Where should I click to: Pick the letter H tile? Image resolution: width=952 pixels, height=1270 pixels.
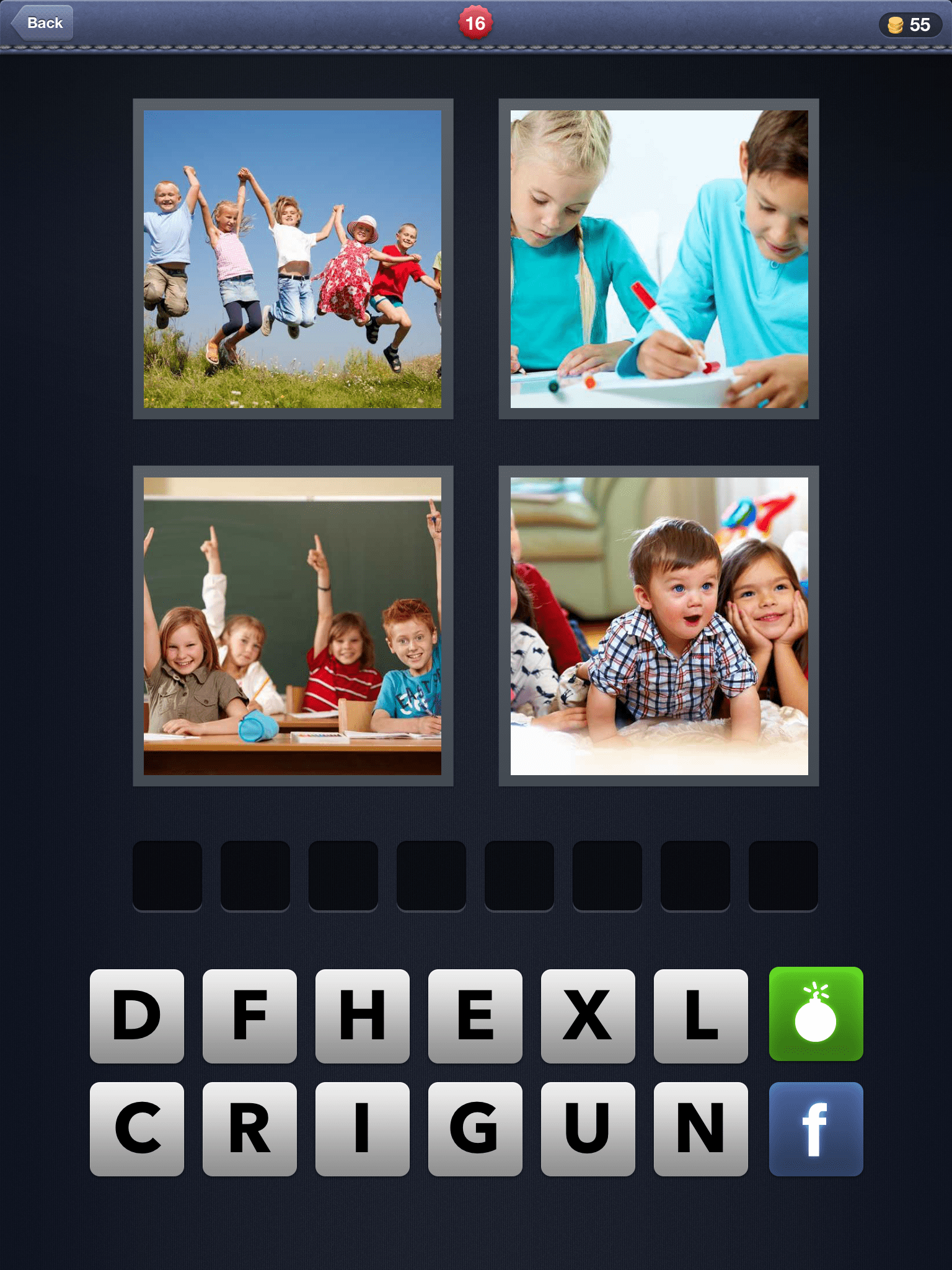[x=363, y=1016]
